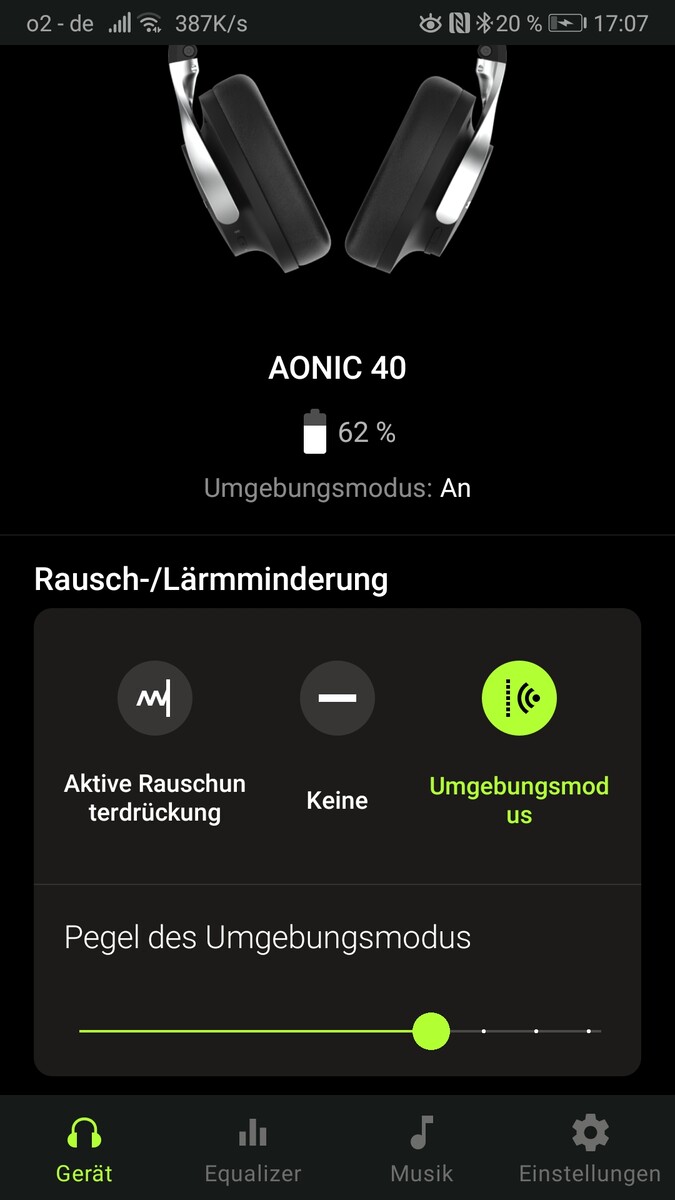This screenshot has width=675, height=1200.
Task: Go to the Musik tab
Action: 421,1148
